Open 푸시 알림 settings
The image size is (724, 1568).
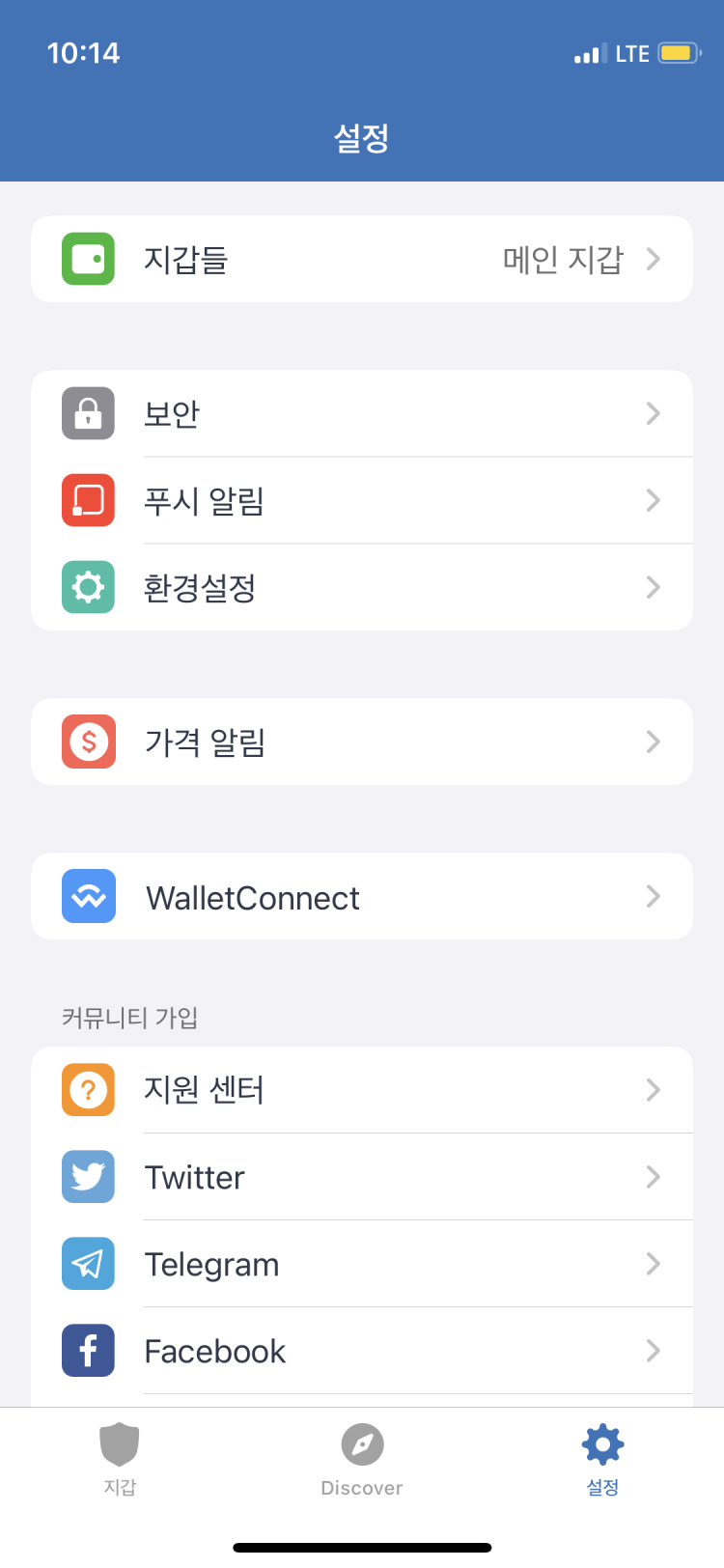coord(362,500)
